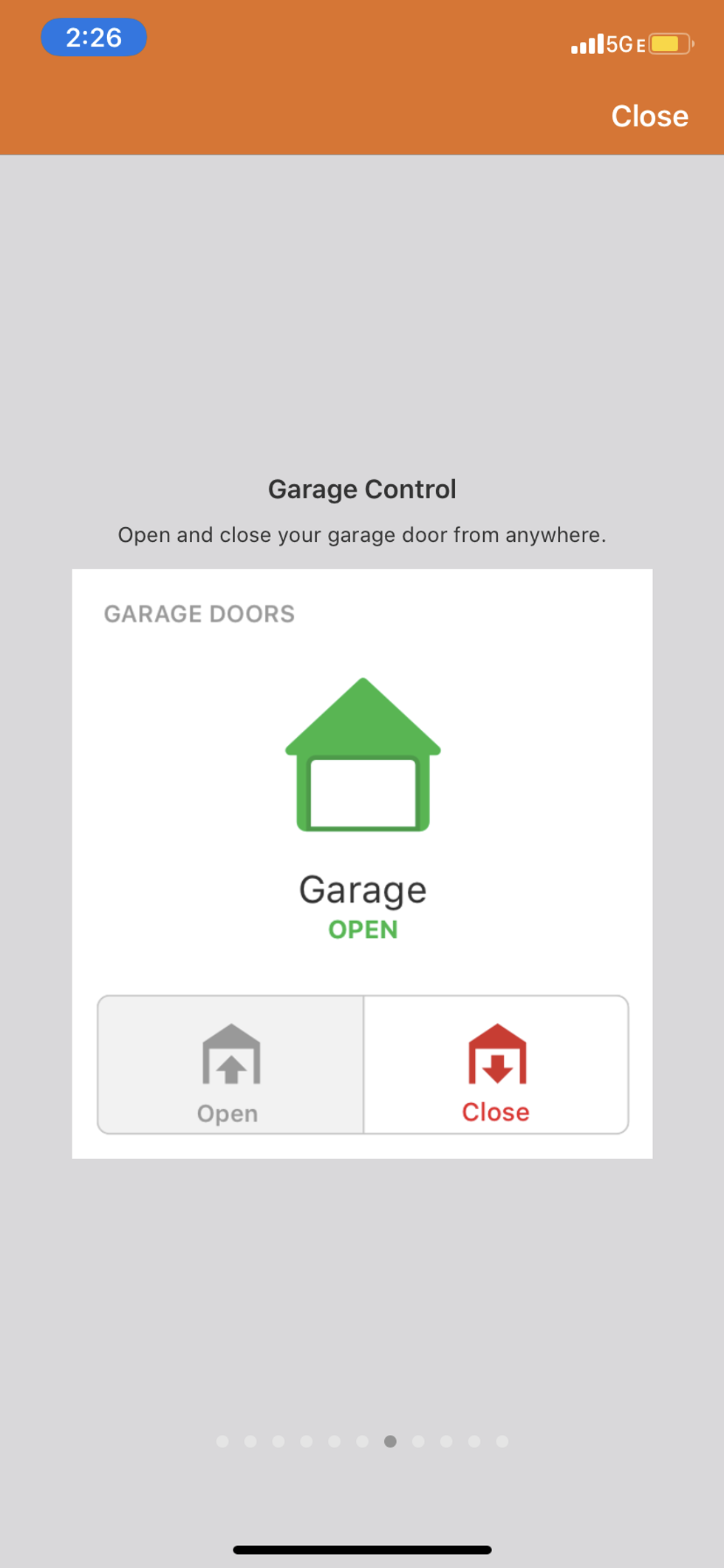Tap the OPEN status label icon area
This screenshot has height=1568, width=724.
pyautogui.click(x=362, y=929)
